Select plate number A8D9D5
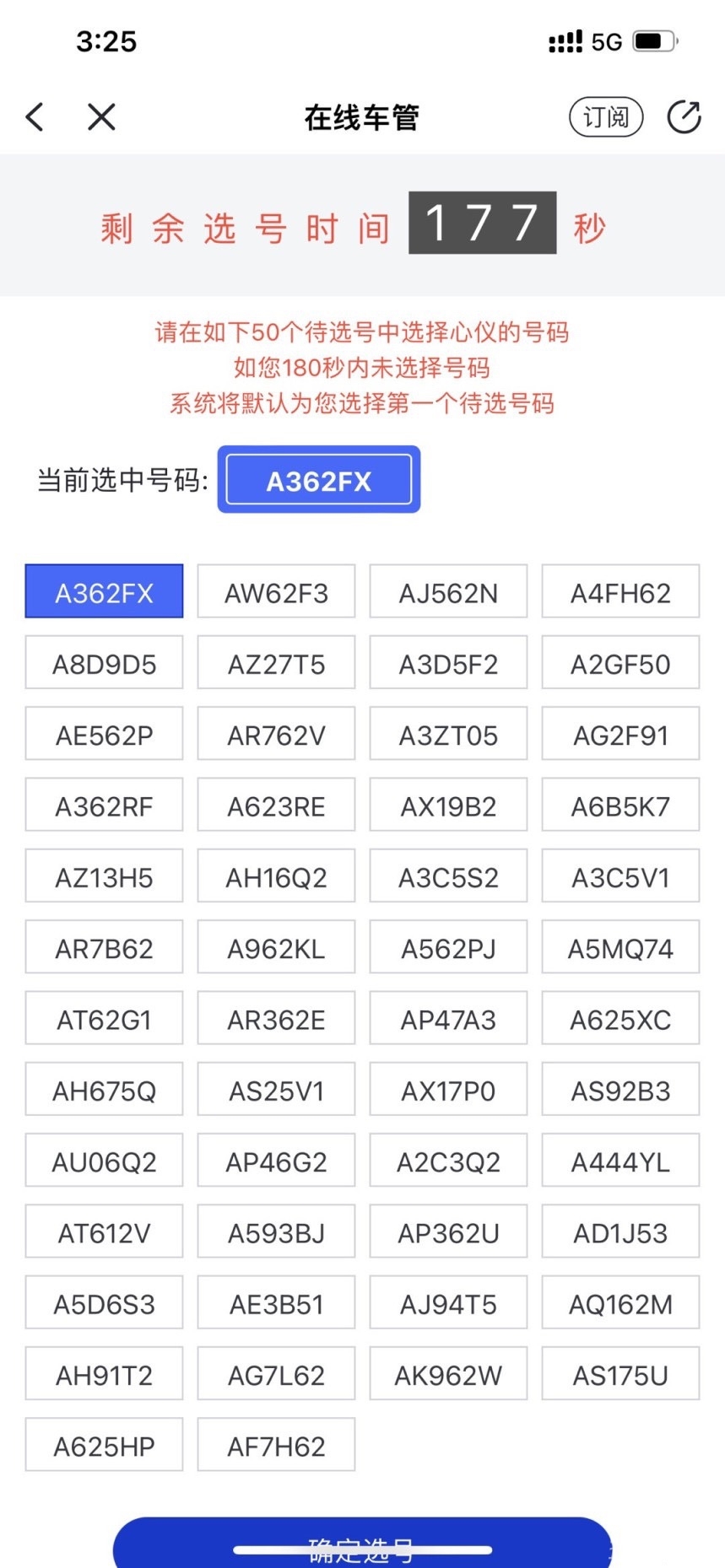 click(x=104, y=664)
